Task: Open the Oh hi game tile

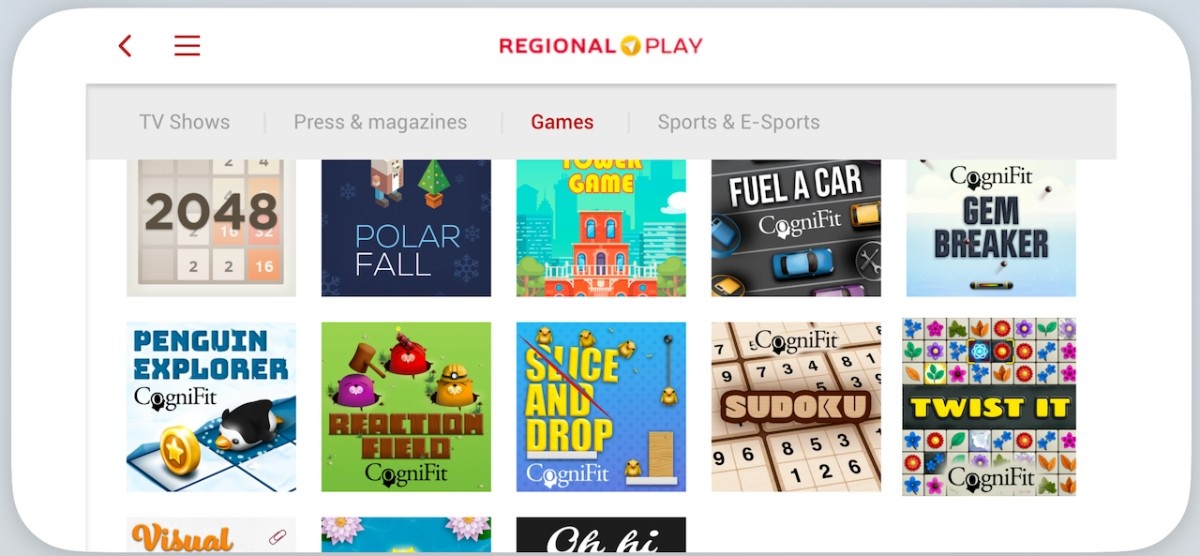Action: (601, 535)
